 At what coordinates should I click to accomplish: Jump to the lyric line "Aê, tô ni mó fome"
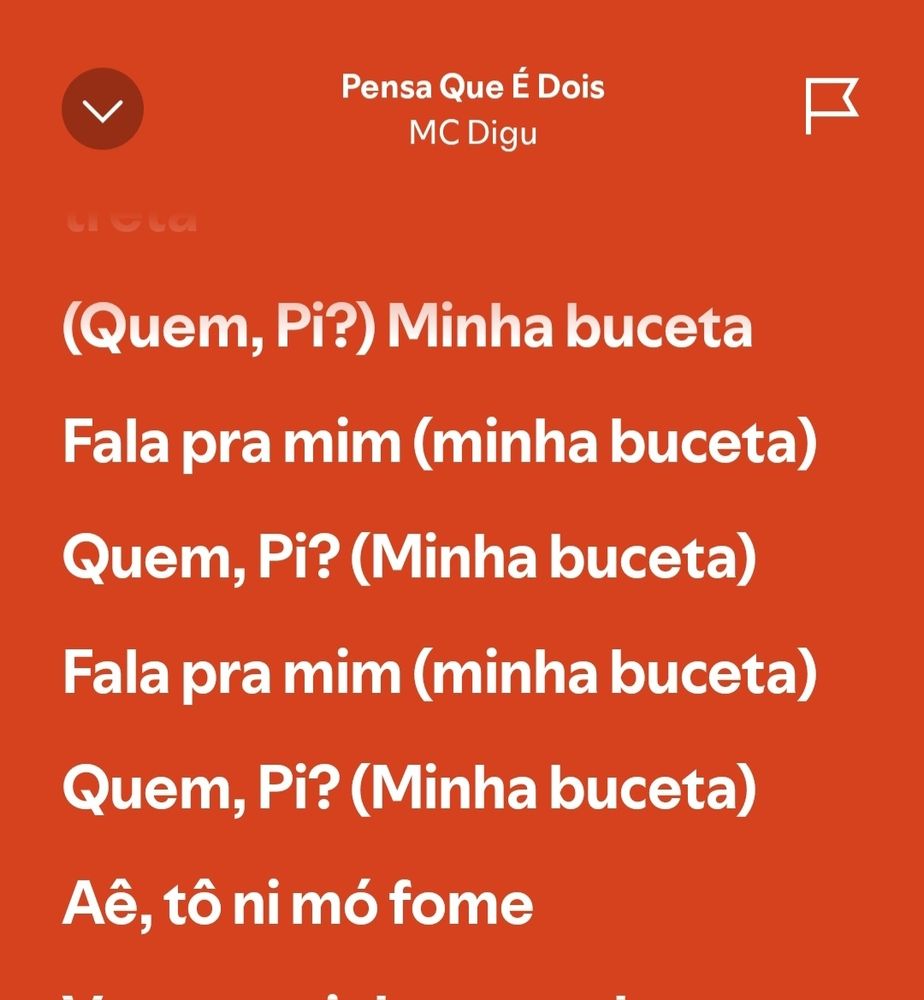(x=297, y=903)
